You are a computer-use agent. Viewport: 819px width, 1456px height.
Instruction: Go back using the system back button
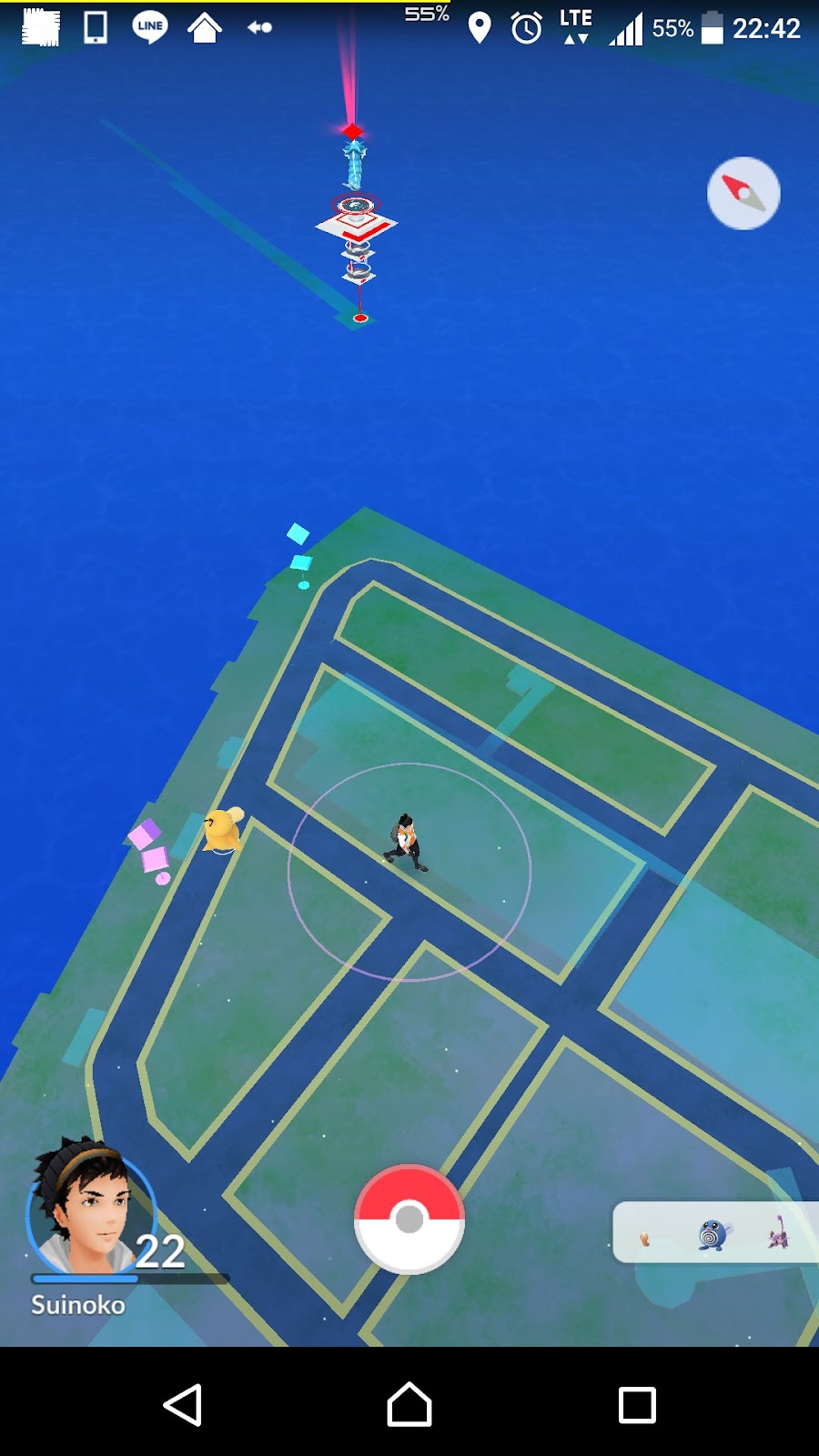tap(182, 1405)
